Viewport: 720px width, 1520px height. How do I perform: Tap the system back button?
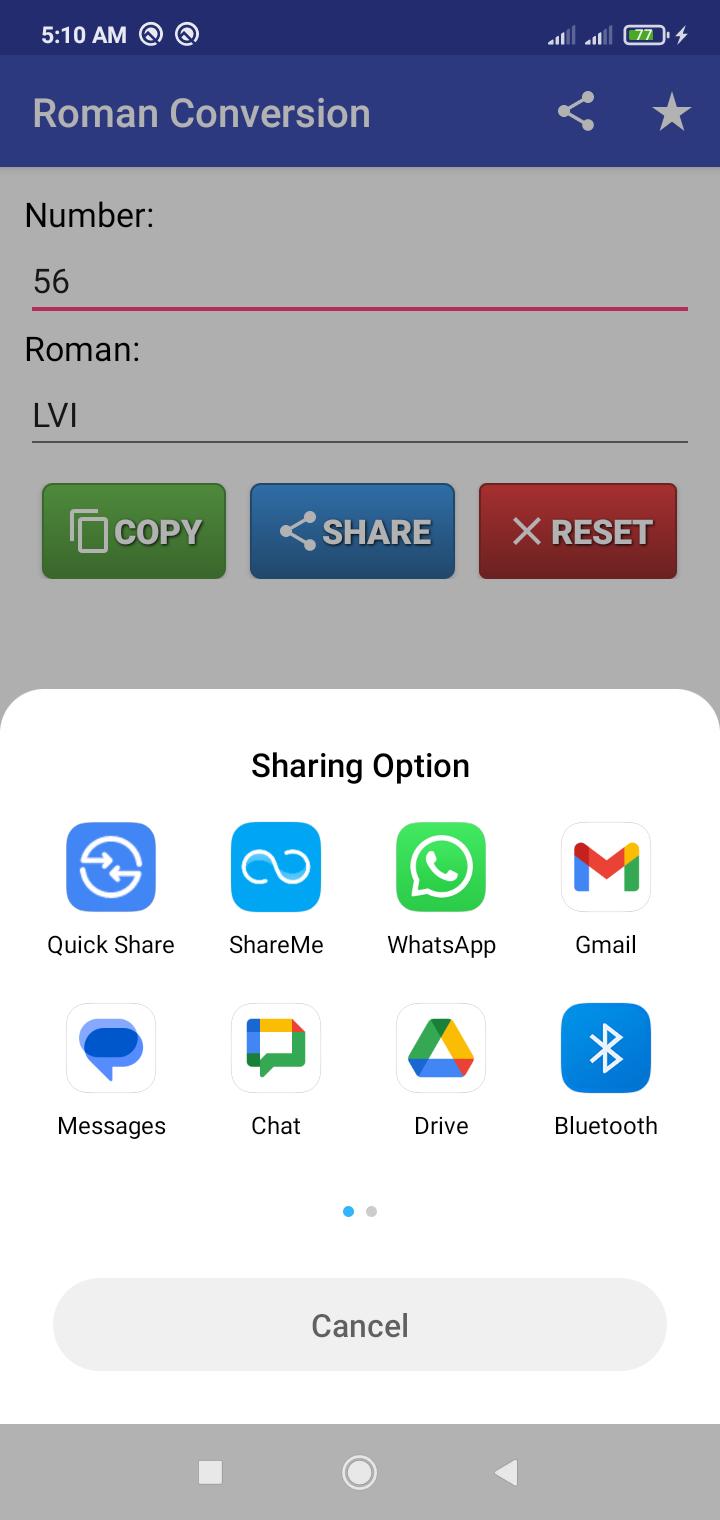(507, 1472)
